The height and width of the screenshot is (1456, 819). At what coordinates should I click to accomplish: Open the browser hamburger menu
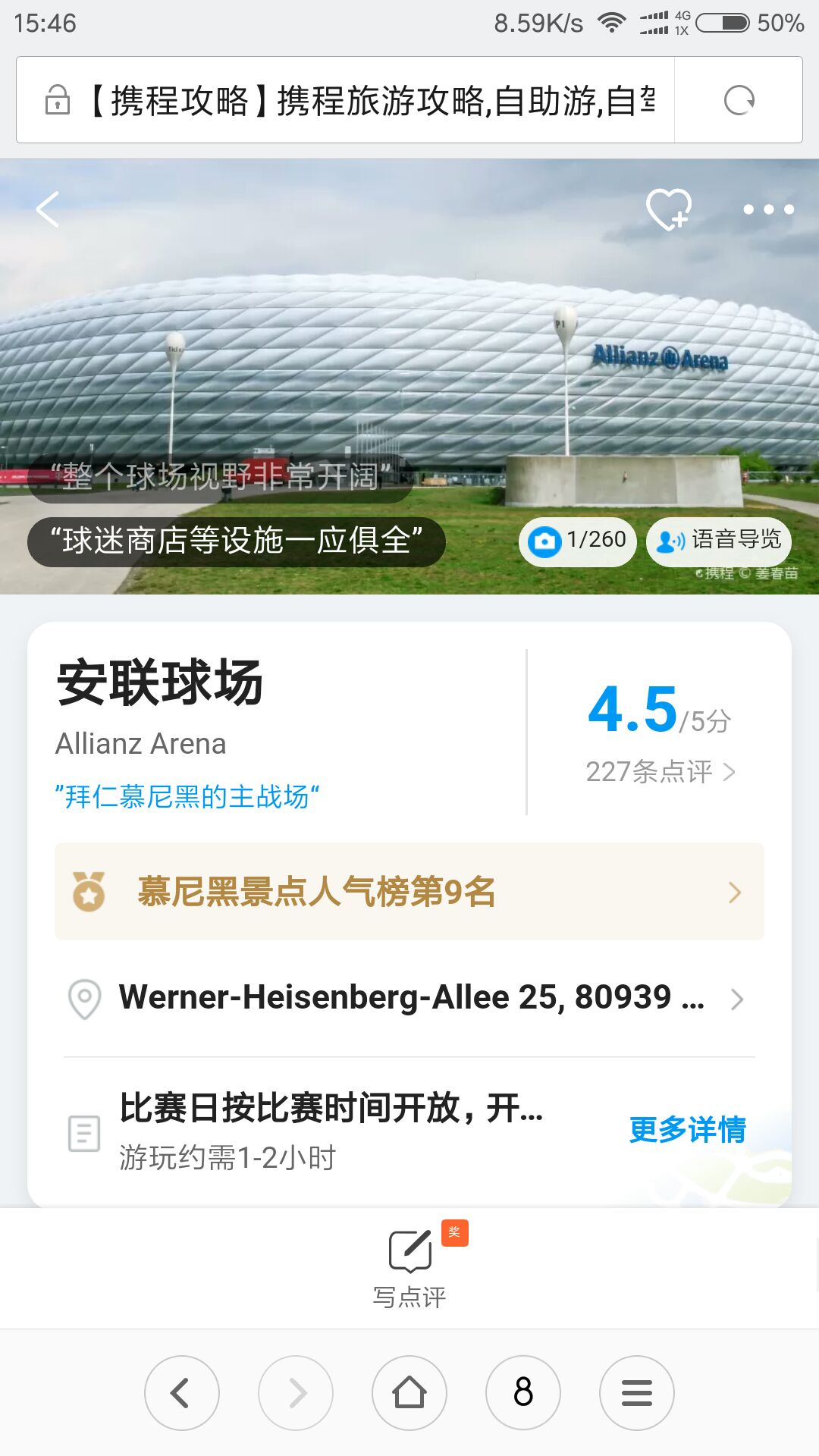(x=637, y=1393)
